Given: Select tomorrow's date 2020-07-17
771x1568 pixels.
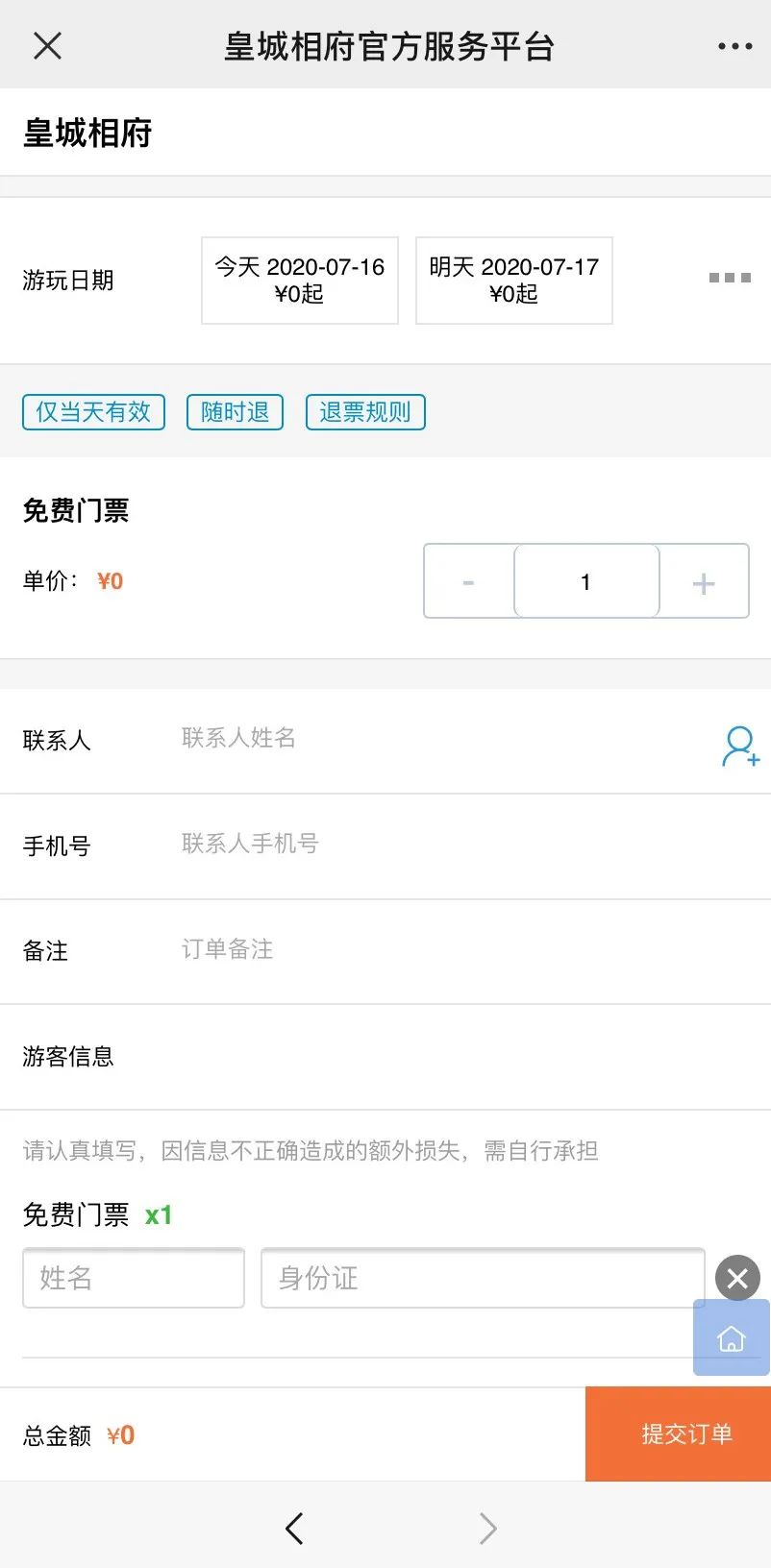Looking at the screenshot, I should [x=514, y=281].
